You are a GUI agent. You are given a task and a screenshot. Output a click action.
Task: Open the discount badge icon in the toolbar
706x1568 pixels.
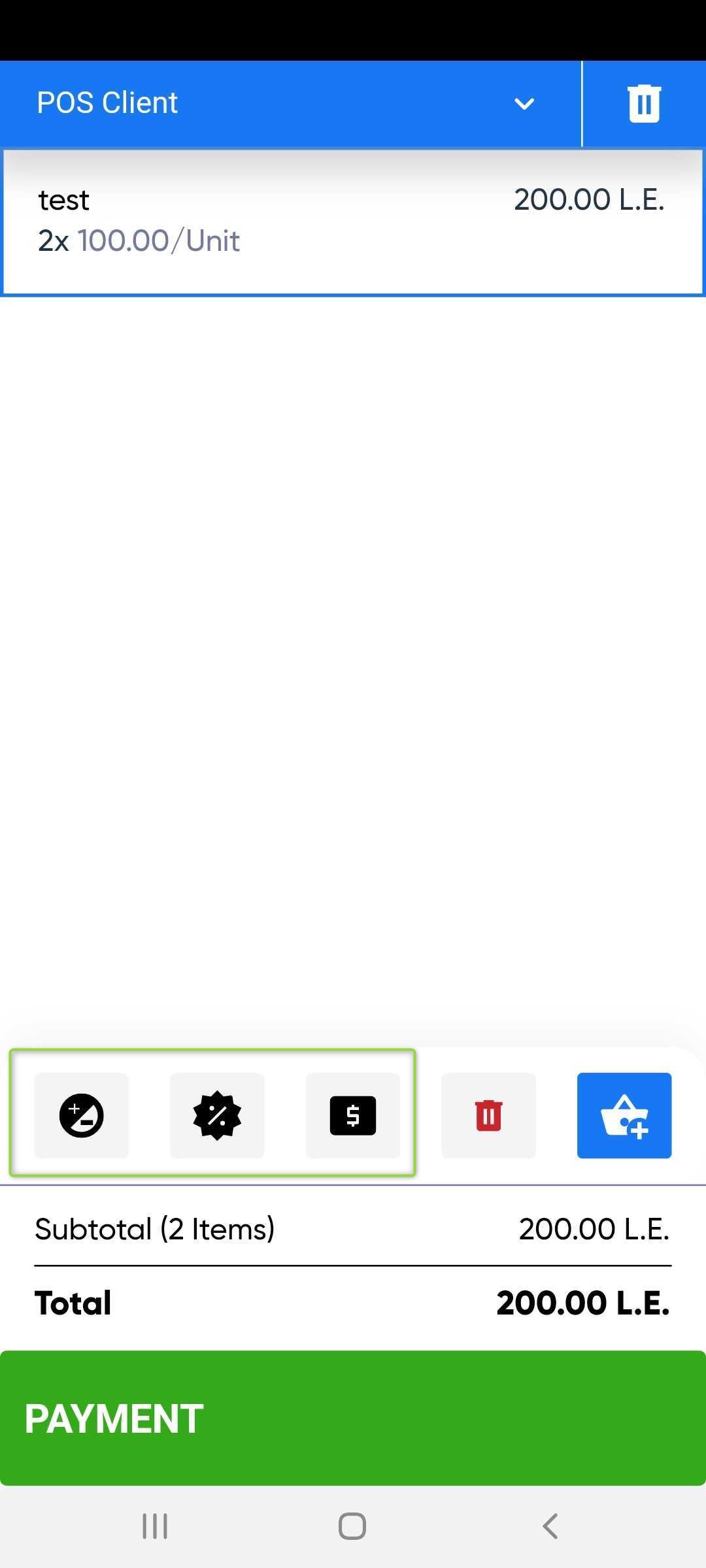coord(218,1115)
